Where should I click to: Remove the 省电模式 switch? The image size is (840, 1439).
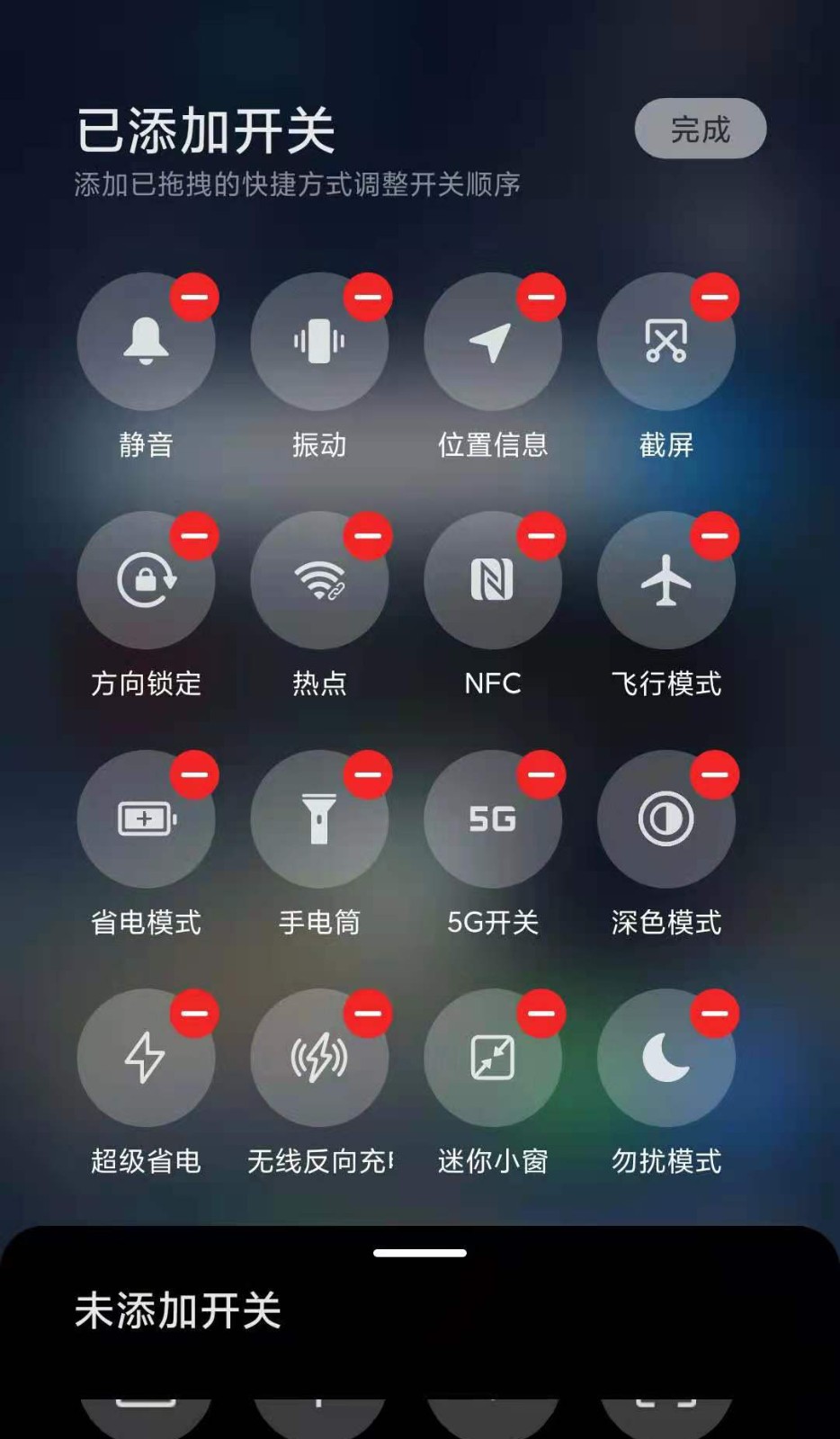click(194, 774)
